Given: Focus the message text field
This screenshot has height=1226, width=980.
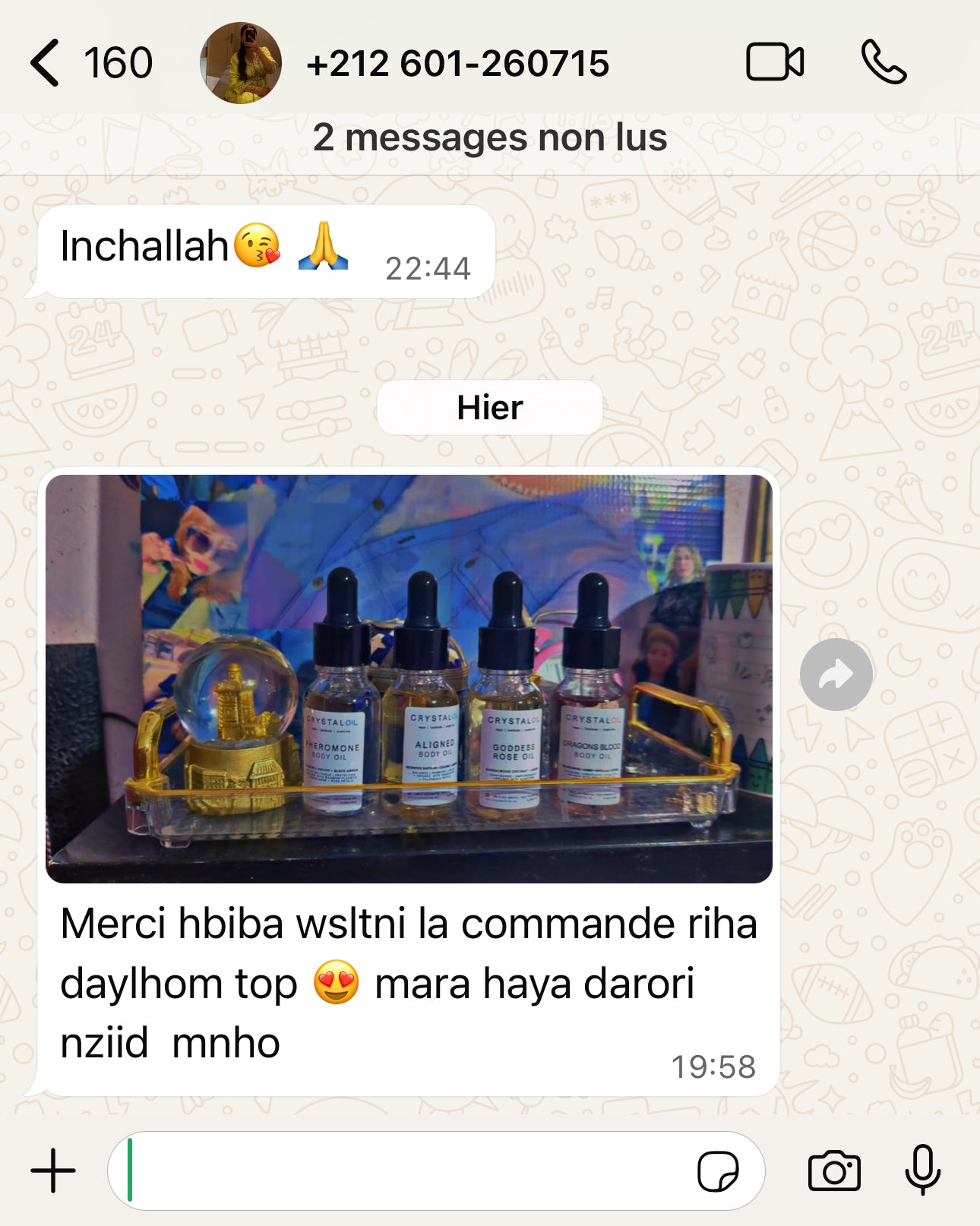Looking at the screenshot, I should [x=403, y=1171].
